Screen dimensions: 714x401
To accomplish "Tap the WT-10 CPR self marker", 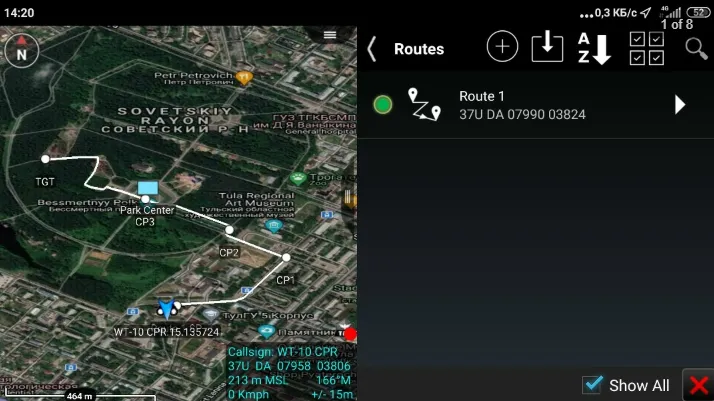I will 167,310.
